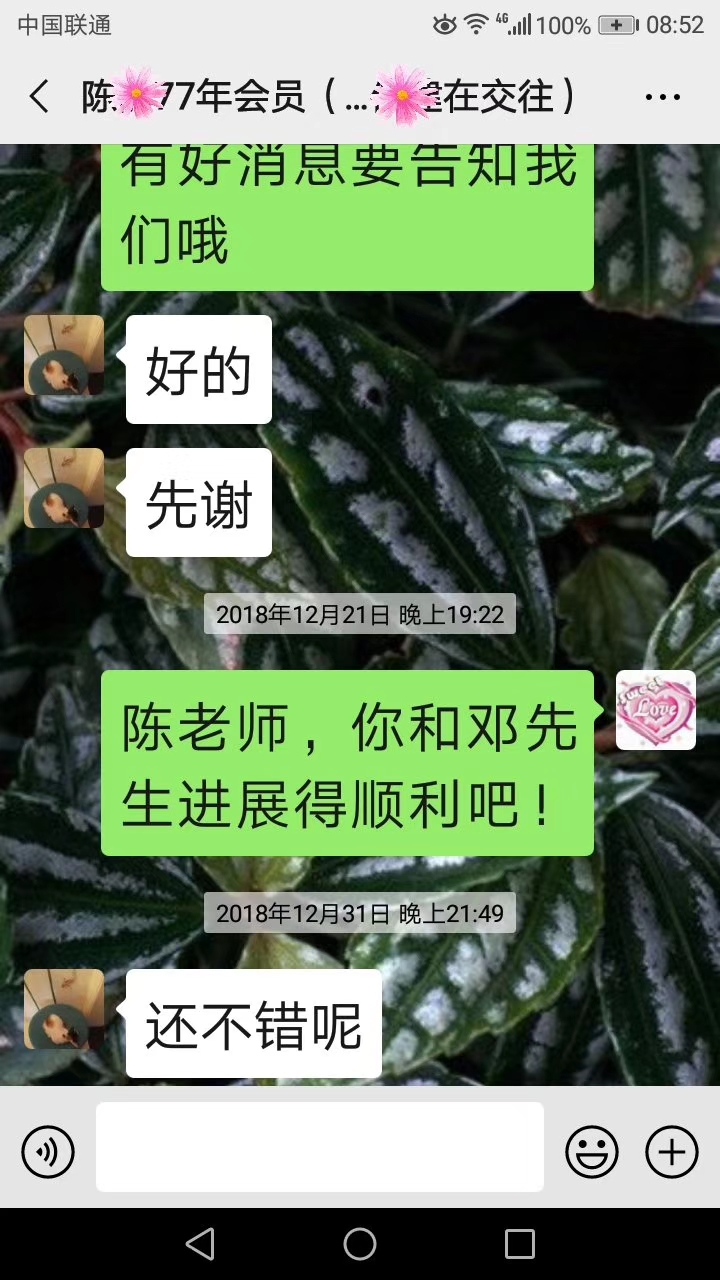Open the emoji picker
The height and width of the screenshot is (1280, 720).
(592, 1152)
